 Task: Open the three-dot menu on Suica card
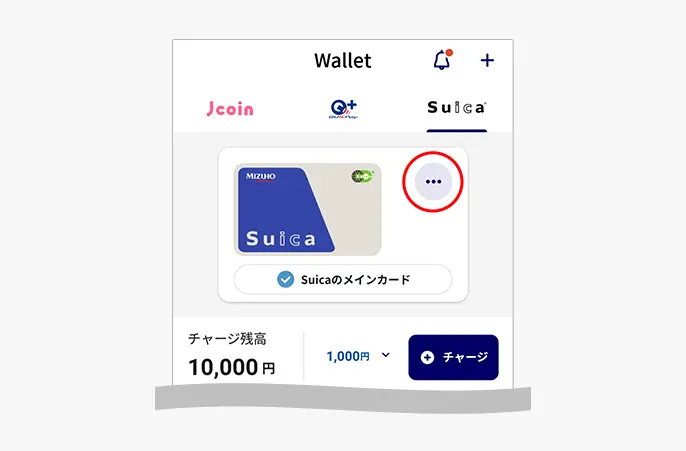point(433,182)
